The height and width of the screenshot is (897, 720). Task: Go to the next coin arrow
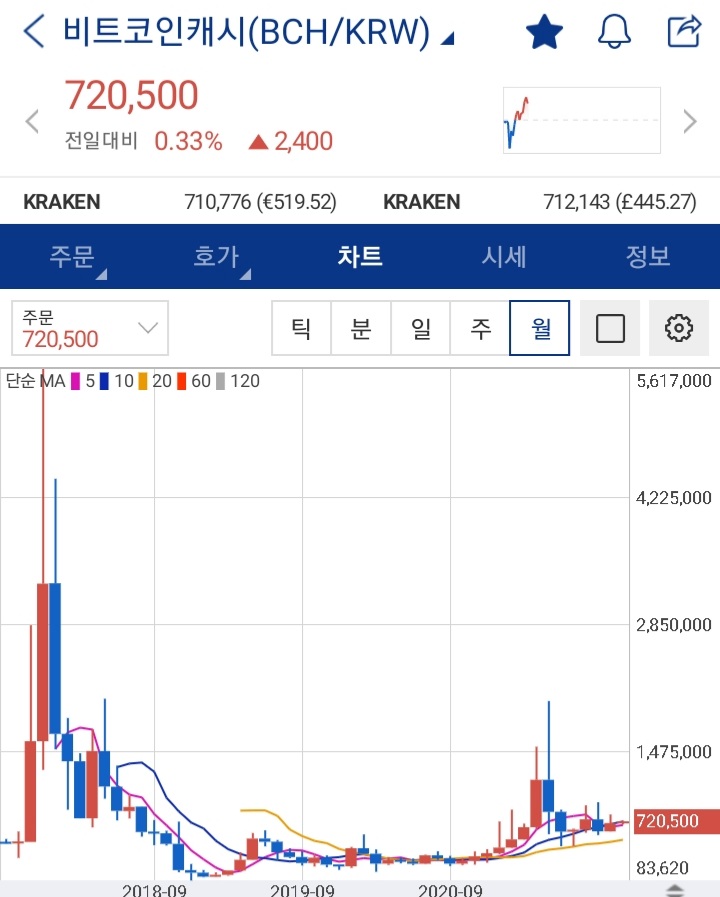689,122
